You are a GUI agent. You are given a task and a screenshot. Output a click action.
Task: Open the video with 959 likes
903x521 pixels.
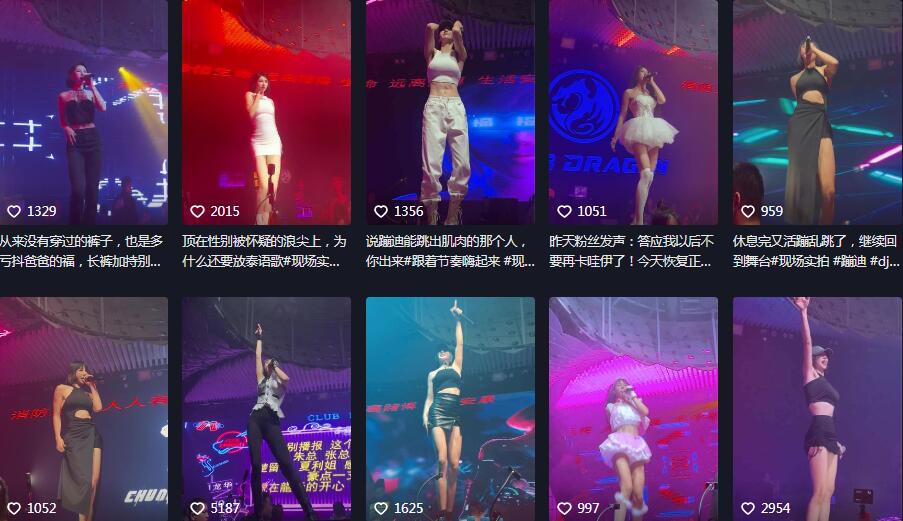tap(817, 110)
